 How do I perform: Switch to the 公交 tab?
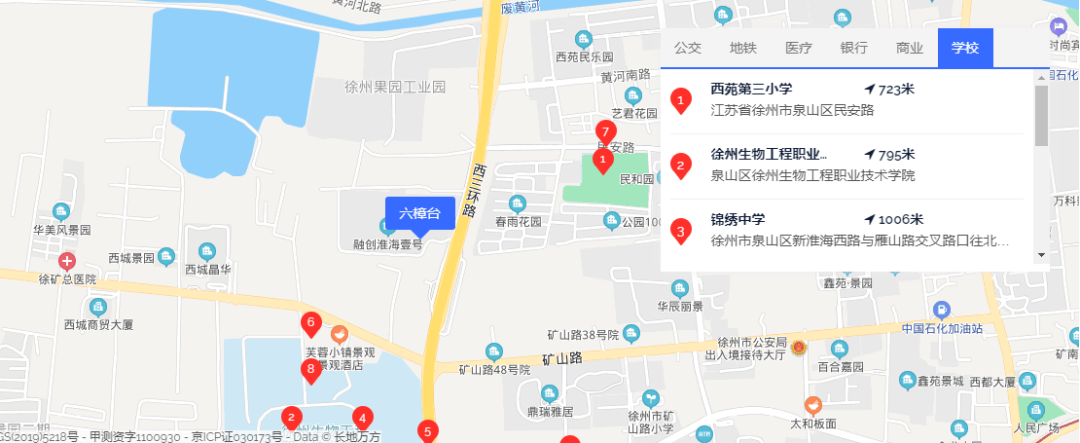point(687,48)
